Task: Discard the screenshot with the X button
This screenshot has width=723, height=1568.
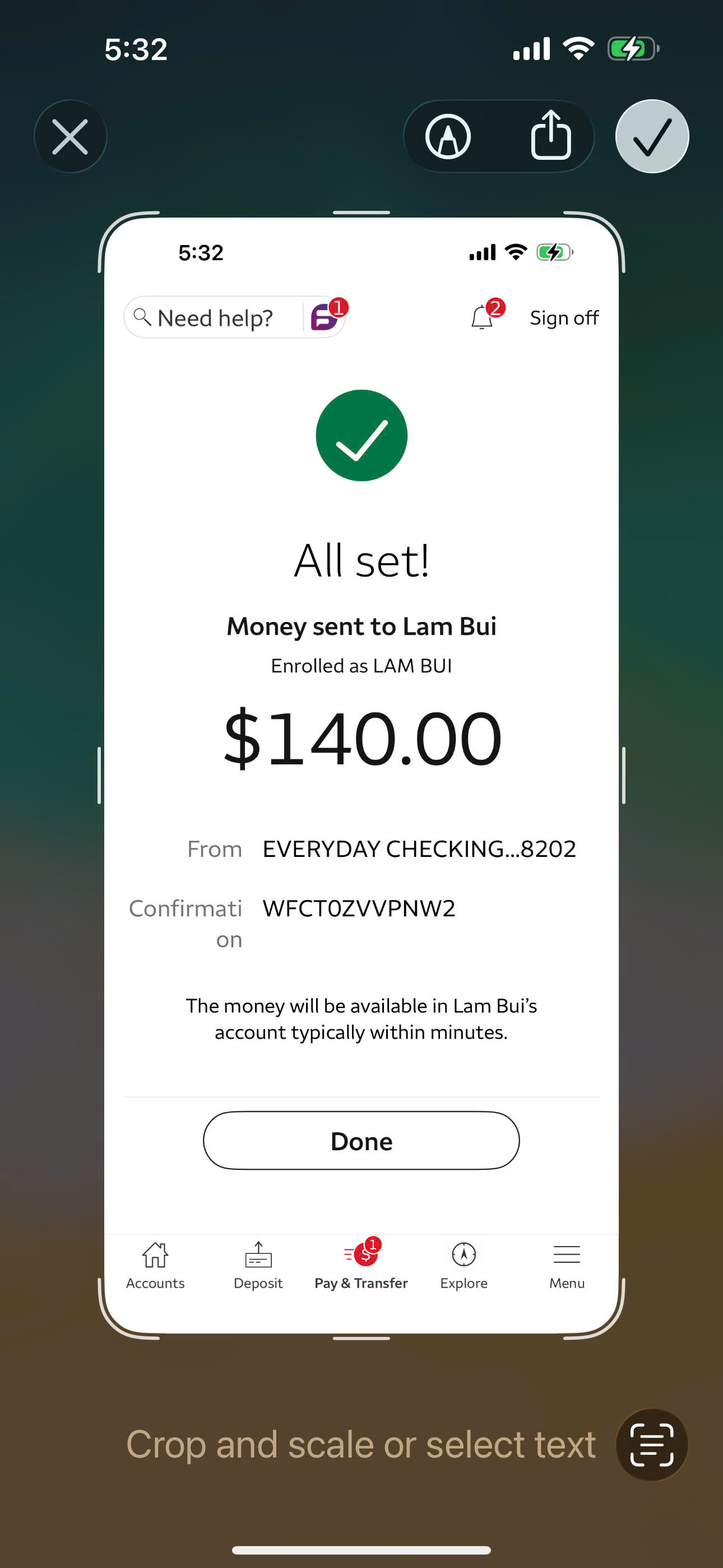Action: point(70,136)
